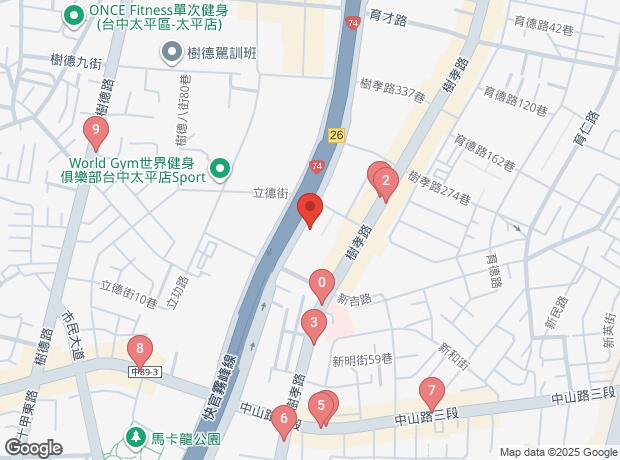Image resolution: width=620 pixels, height=460 pixels.
Task: Open the marker numbered 3
Action: [314, 327]
